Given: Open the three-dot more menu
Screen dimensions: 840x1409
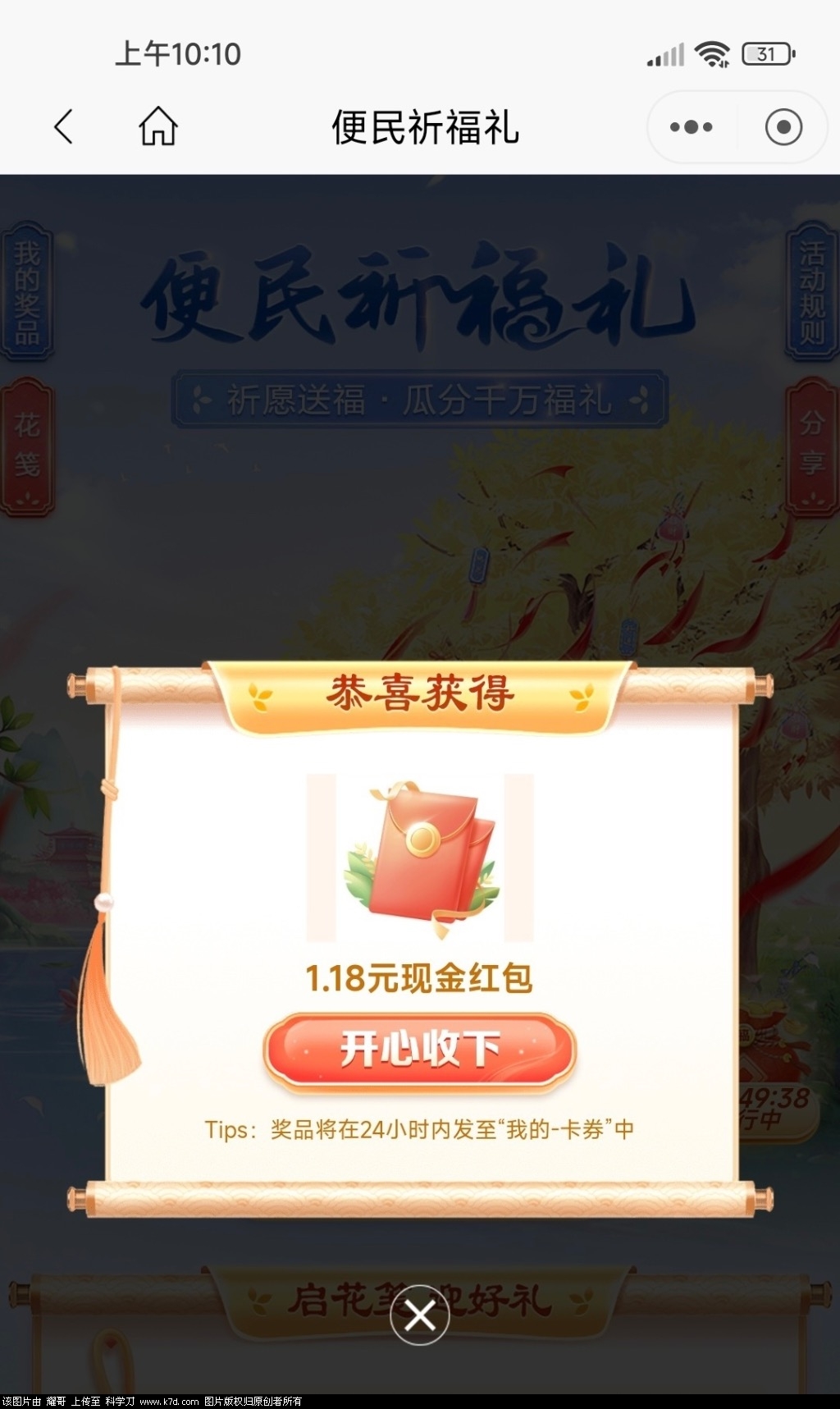Looking at the screenshot, I should pyautogui.click(x=692, y=127).
